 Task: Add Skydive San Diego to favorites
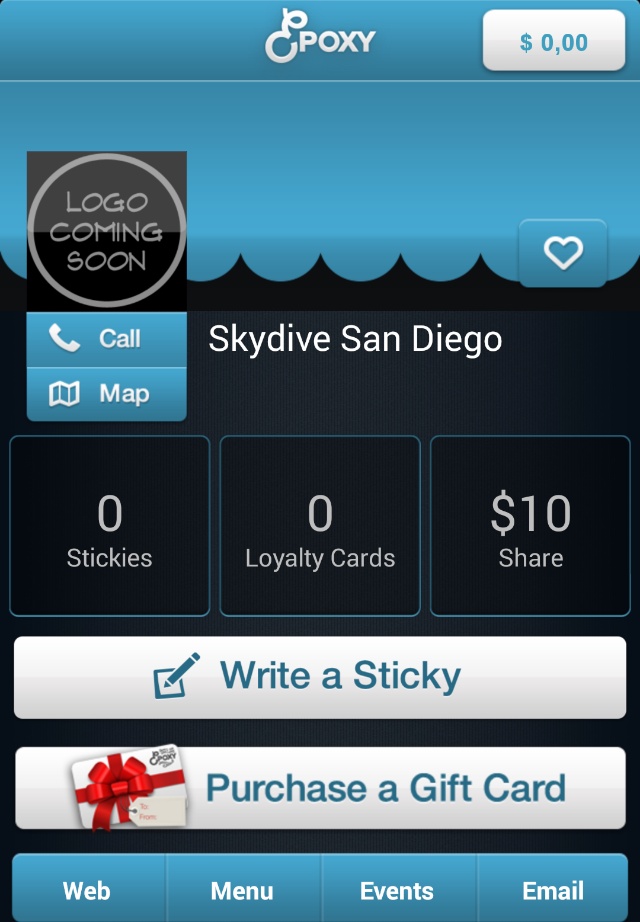click(x=562, y=253)
